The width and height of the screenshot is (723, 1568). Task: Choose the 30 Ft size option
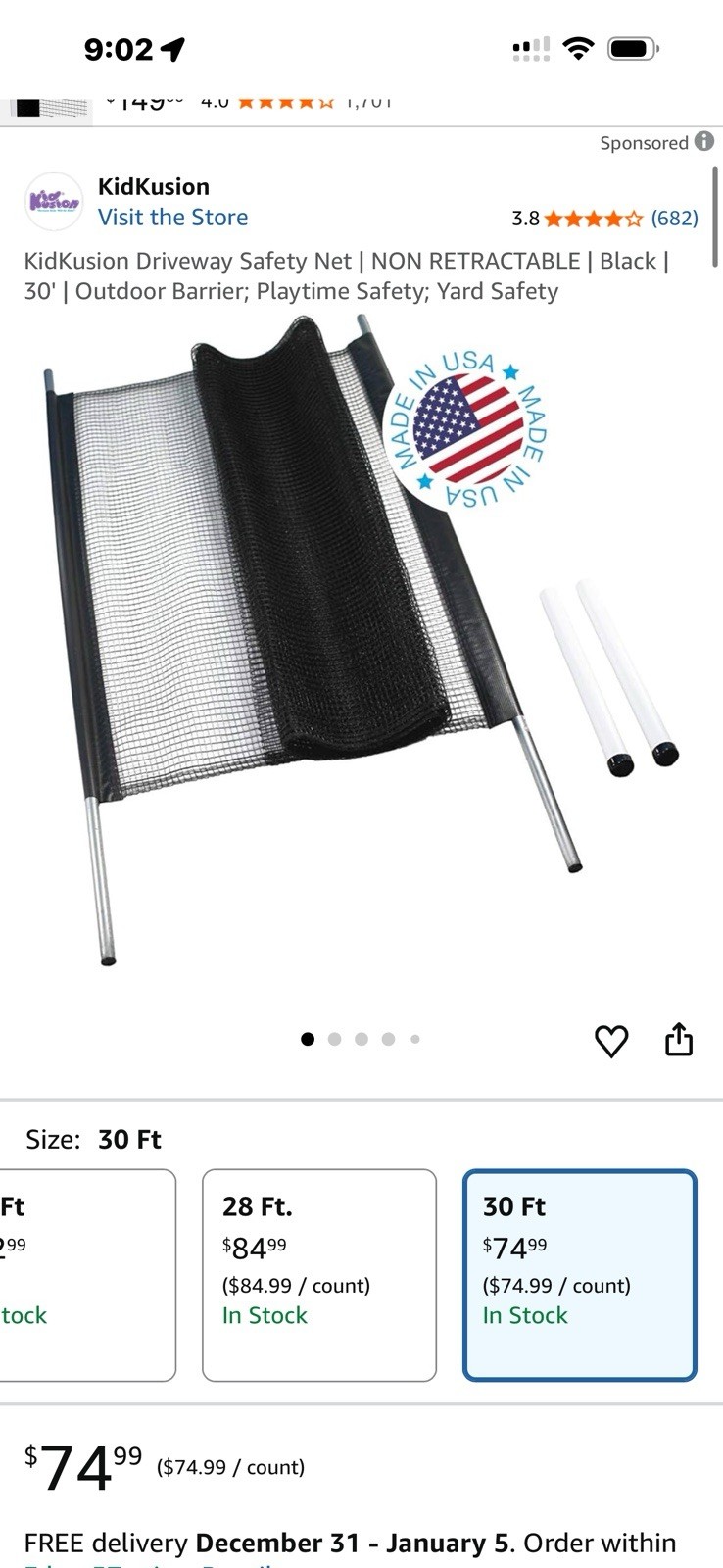tap(579, 1274)
